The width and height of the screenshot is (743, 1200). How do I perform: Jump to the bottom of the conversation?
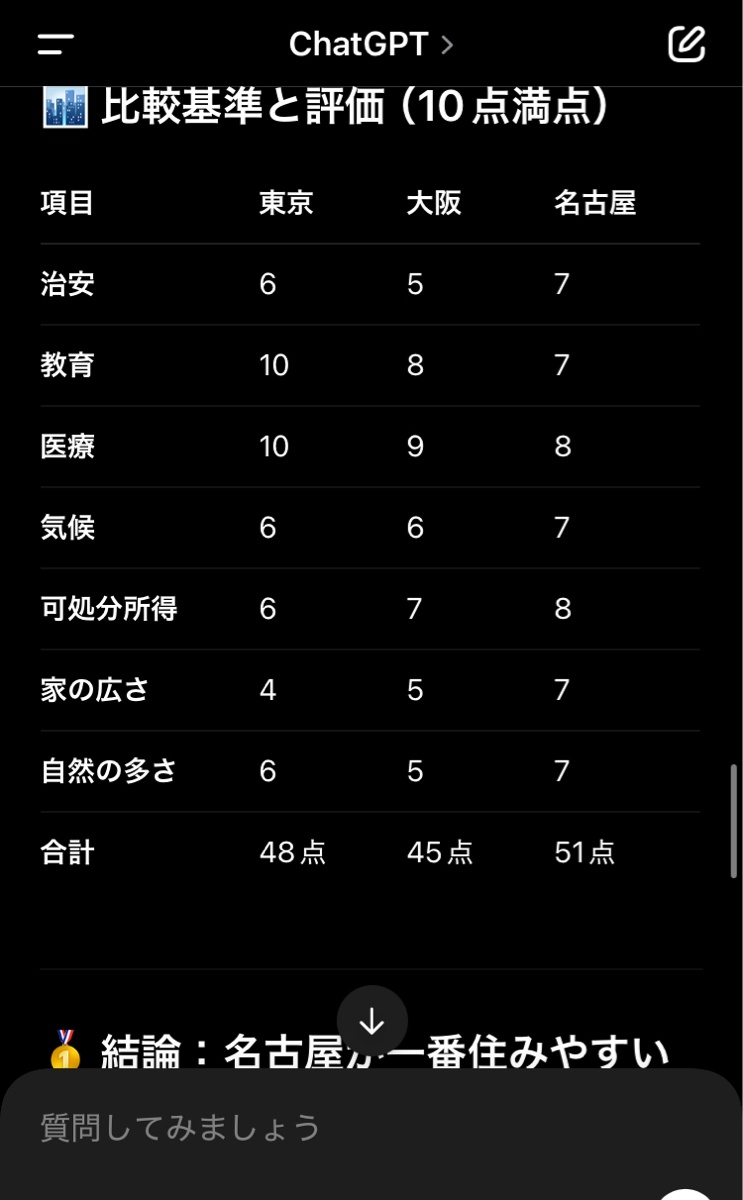(x=372, y=1021)
